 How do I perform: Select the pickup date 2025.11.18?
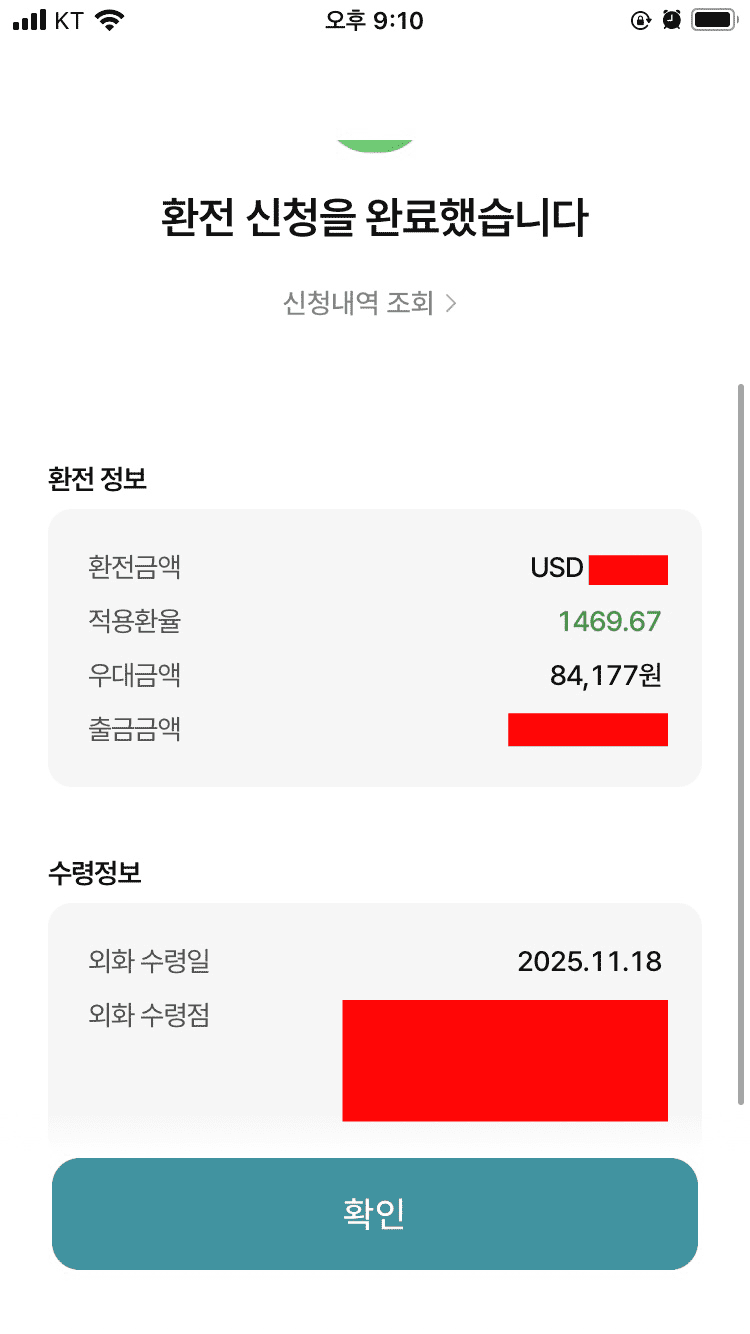(590, 961)
